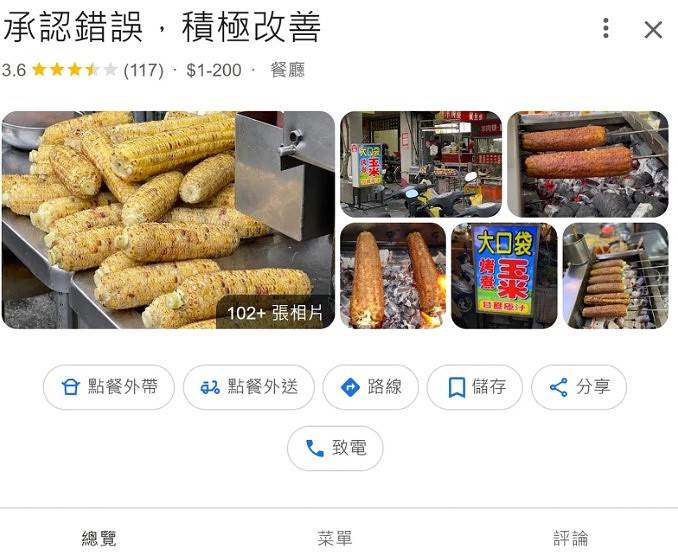Order delivery with 點餐外送

point(249,387)
